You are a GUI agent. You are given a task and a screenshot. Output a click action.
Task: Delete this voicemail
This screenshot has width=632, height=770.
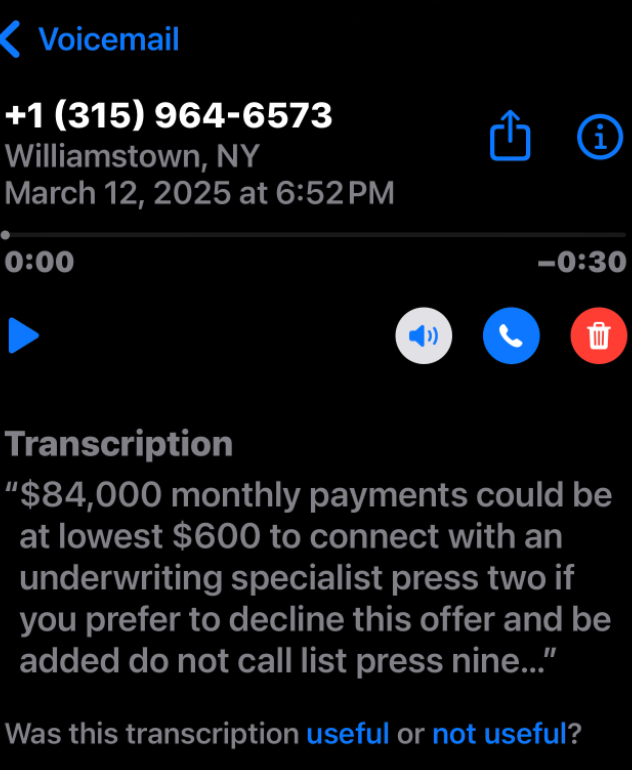point(598,336)
